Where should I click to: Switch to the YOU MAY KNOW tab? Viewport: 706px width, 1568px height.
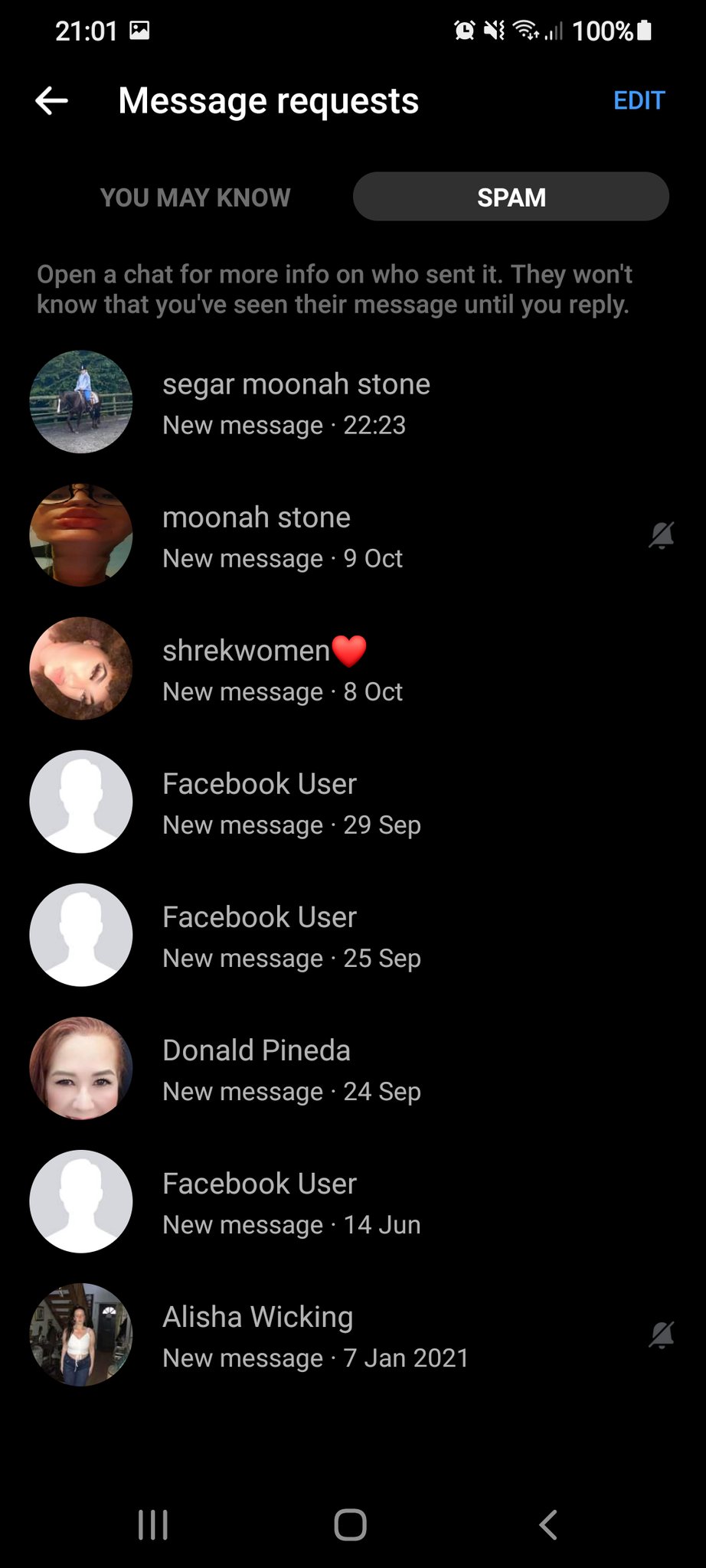point(195,198)
